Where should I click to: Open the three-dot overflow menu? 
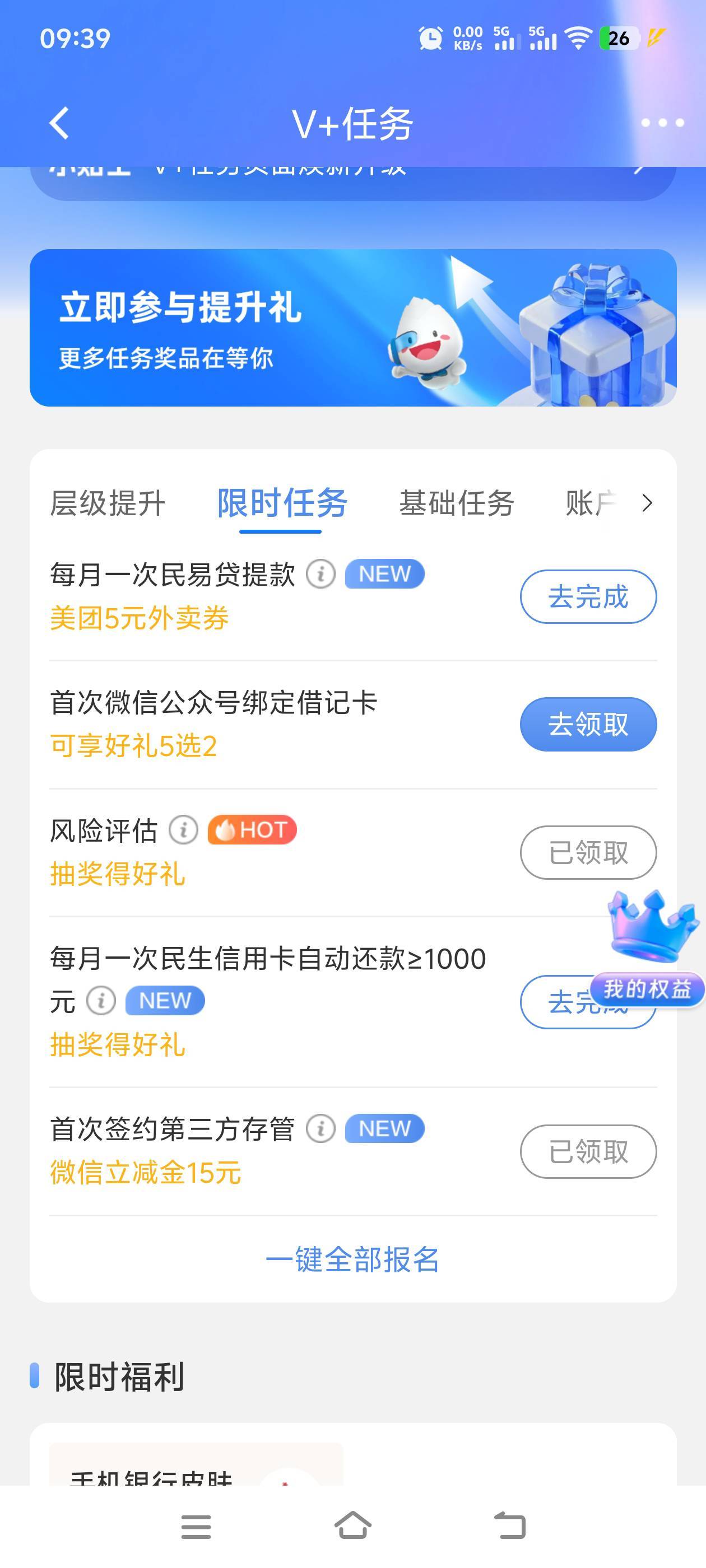(662, 123)
